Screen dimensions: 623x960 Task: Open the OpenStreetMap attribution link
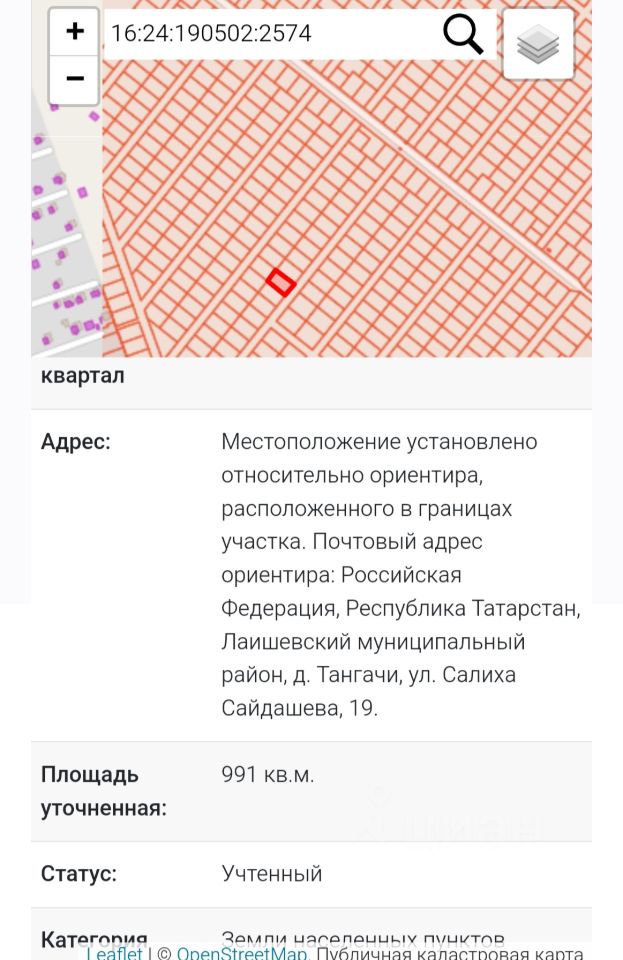click(240, 953)
